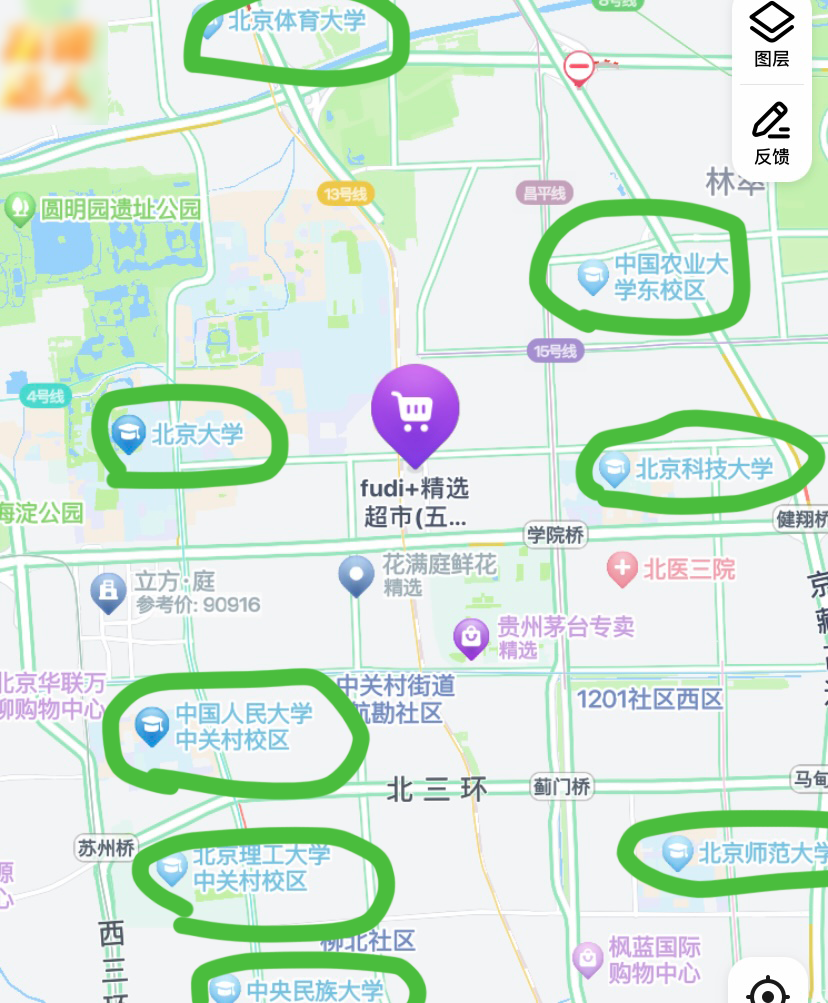The width and height of the screenshot is (828, 1003).
Task: Click the 学院桥 road label
Action: point(555,535)
